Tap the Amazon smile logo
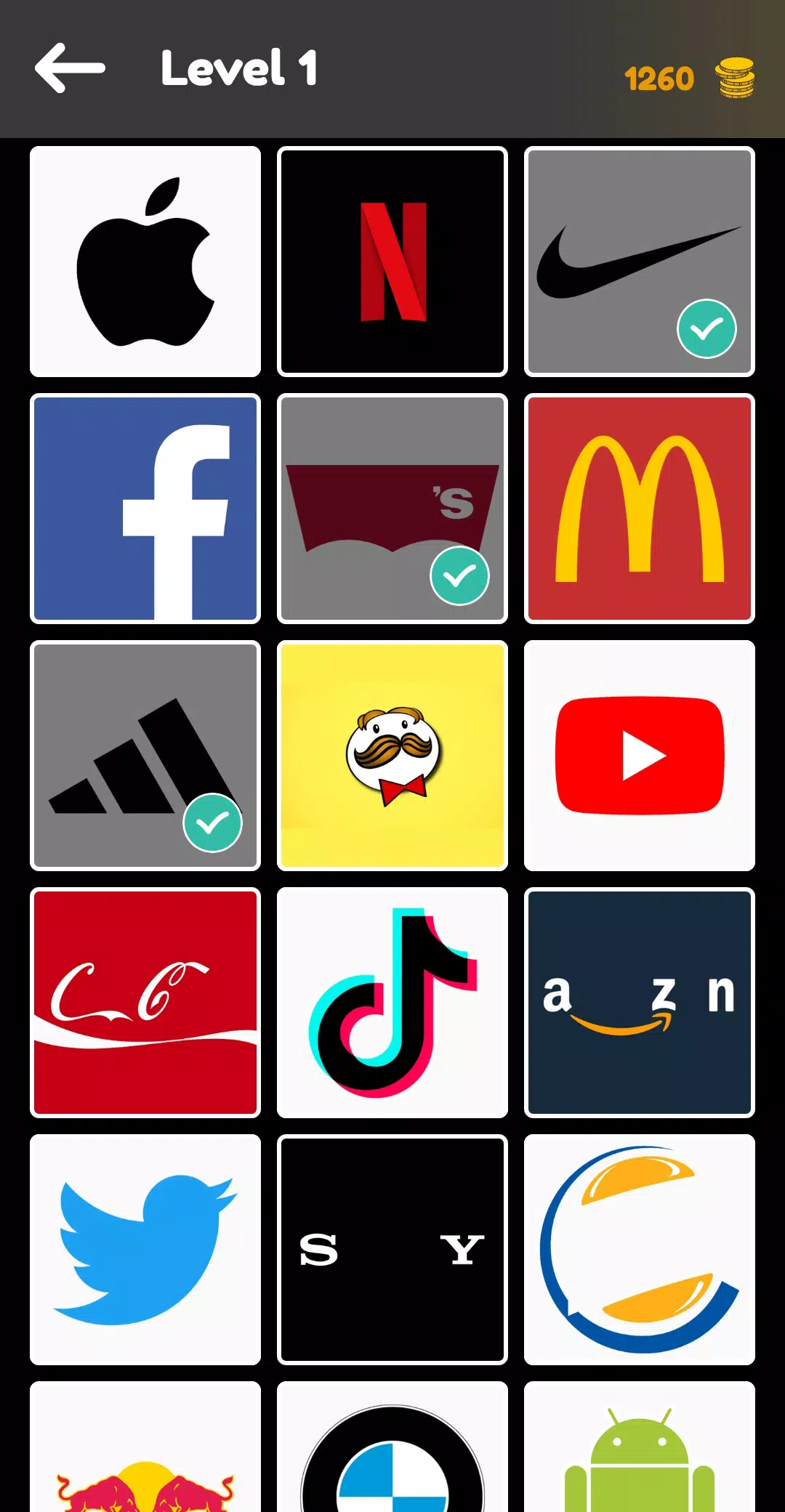785x1512 pixels. 639,1003
